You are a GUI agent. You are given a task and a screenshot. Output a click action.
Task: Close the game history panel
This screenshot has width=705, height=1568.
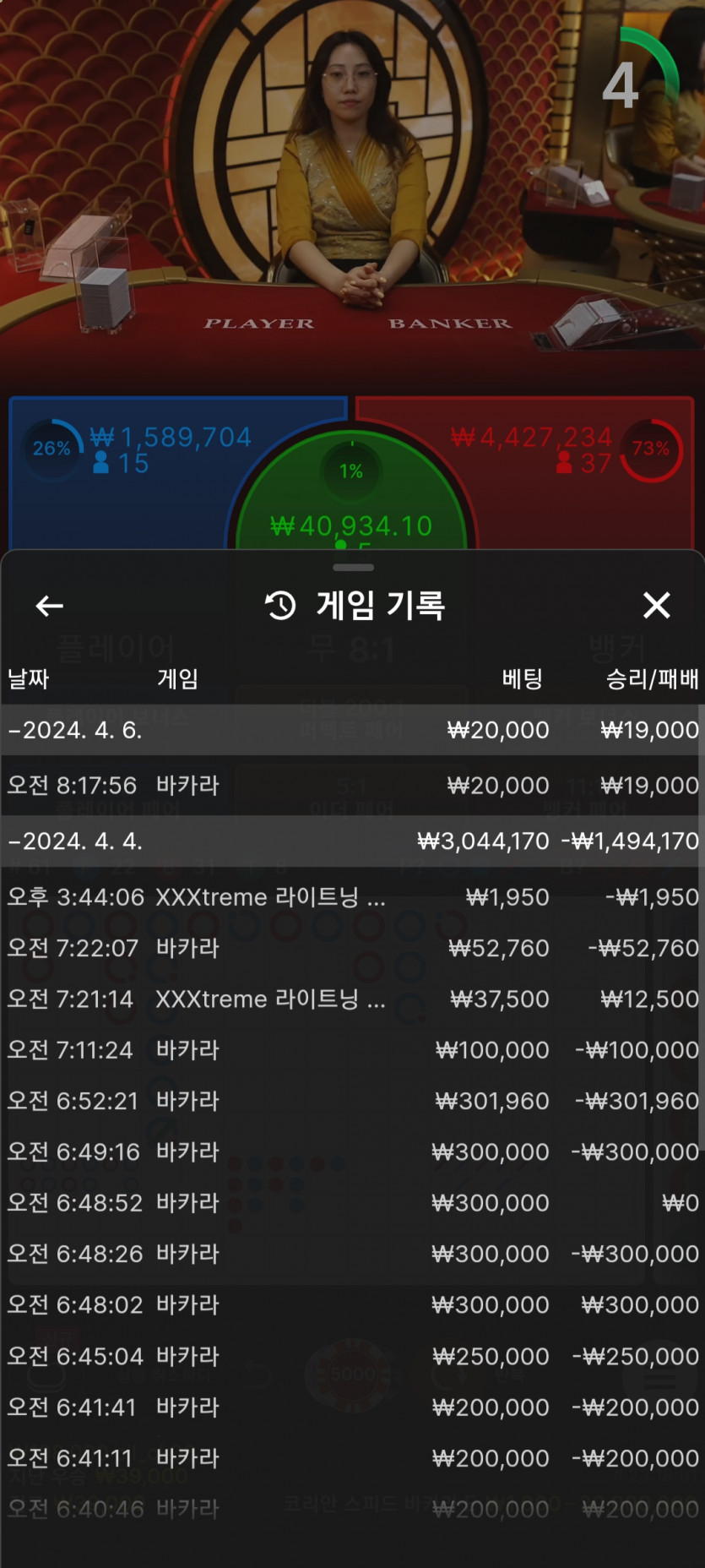point(656,606)
